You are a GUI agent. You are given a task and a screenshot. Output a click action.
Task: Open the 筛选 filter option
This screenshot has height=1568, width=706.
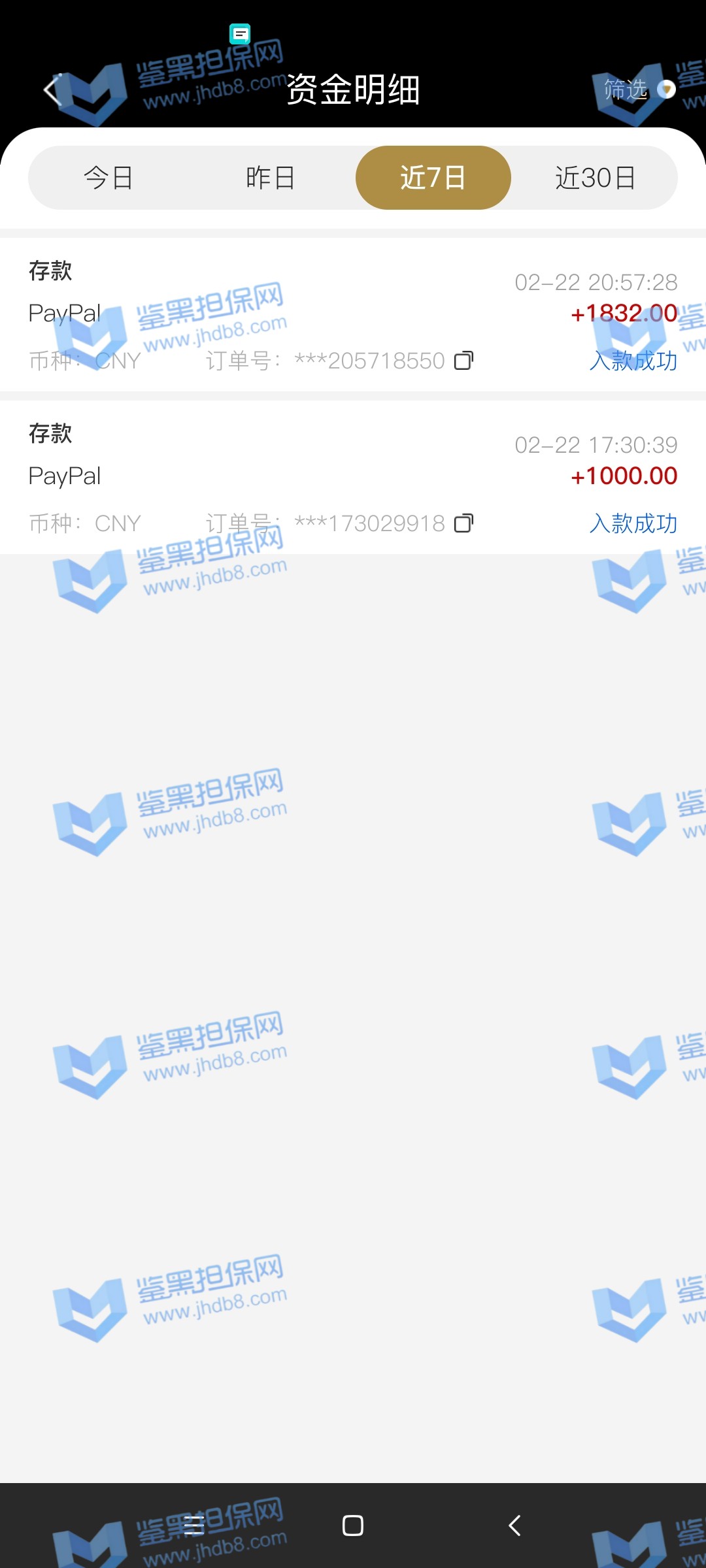tap(636, 90)
